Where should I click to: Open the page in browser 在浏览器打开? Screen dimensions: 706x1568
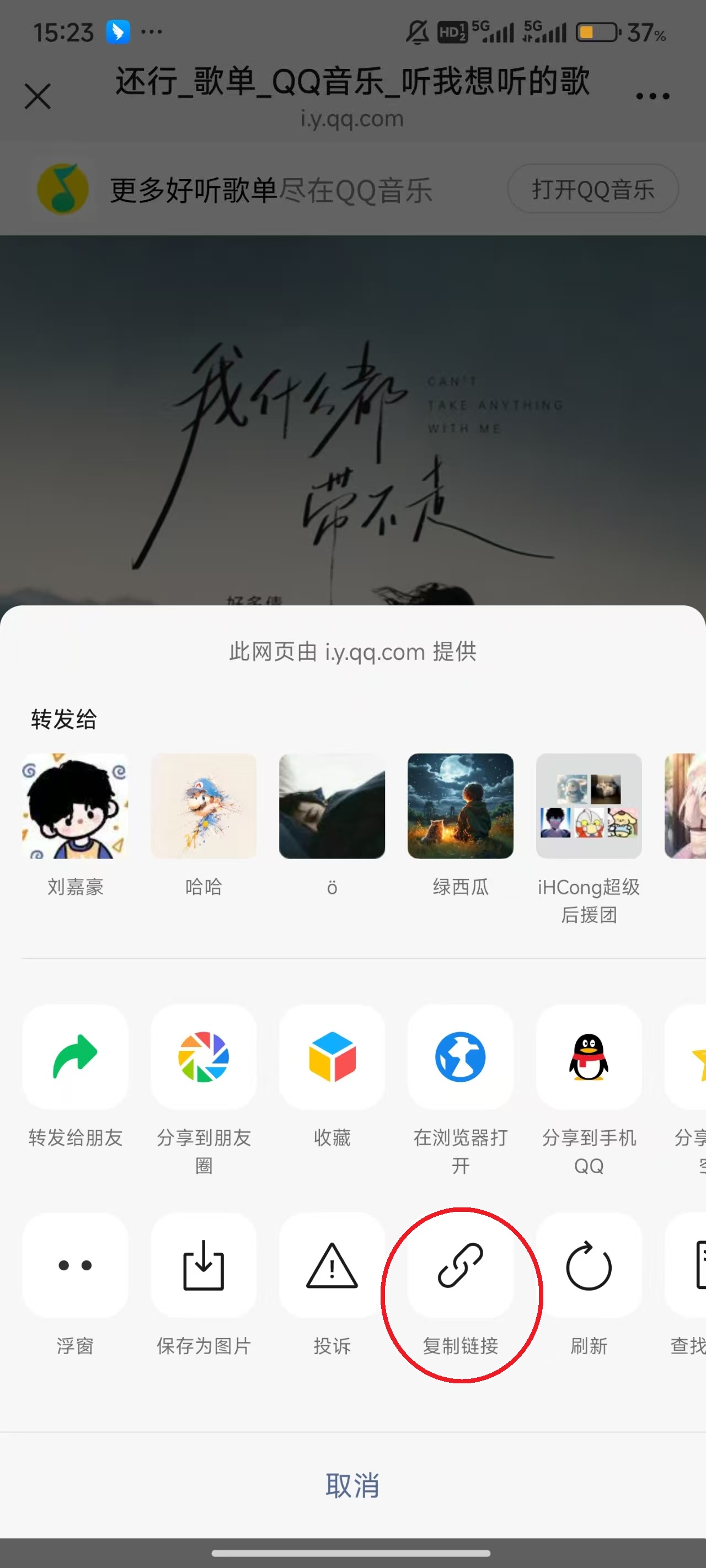click(x=460, y=1057)
